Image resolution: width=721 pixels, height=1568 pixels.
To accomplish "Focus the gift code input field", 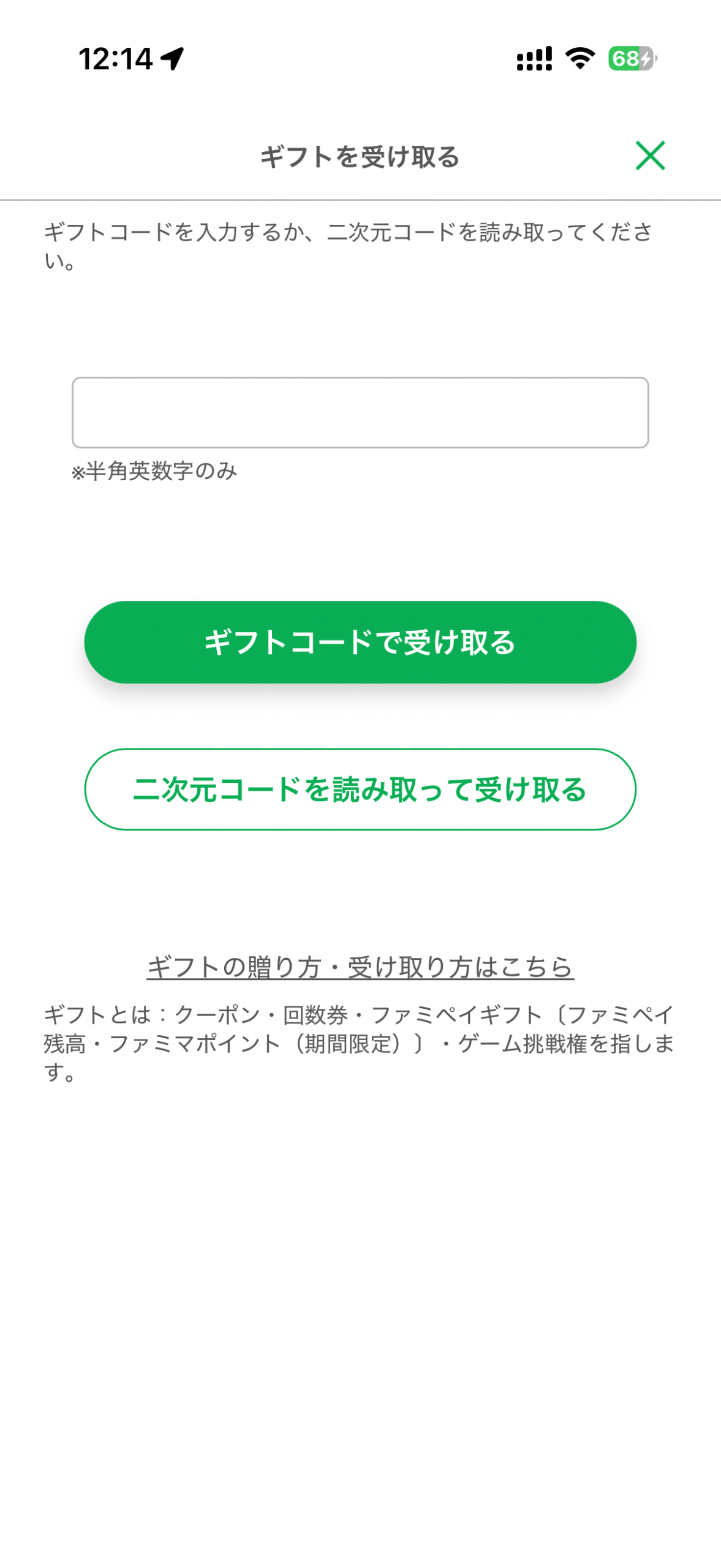I will pos(360,412).
